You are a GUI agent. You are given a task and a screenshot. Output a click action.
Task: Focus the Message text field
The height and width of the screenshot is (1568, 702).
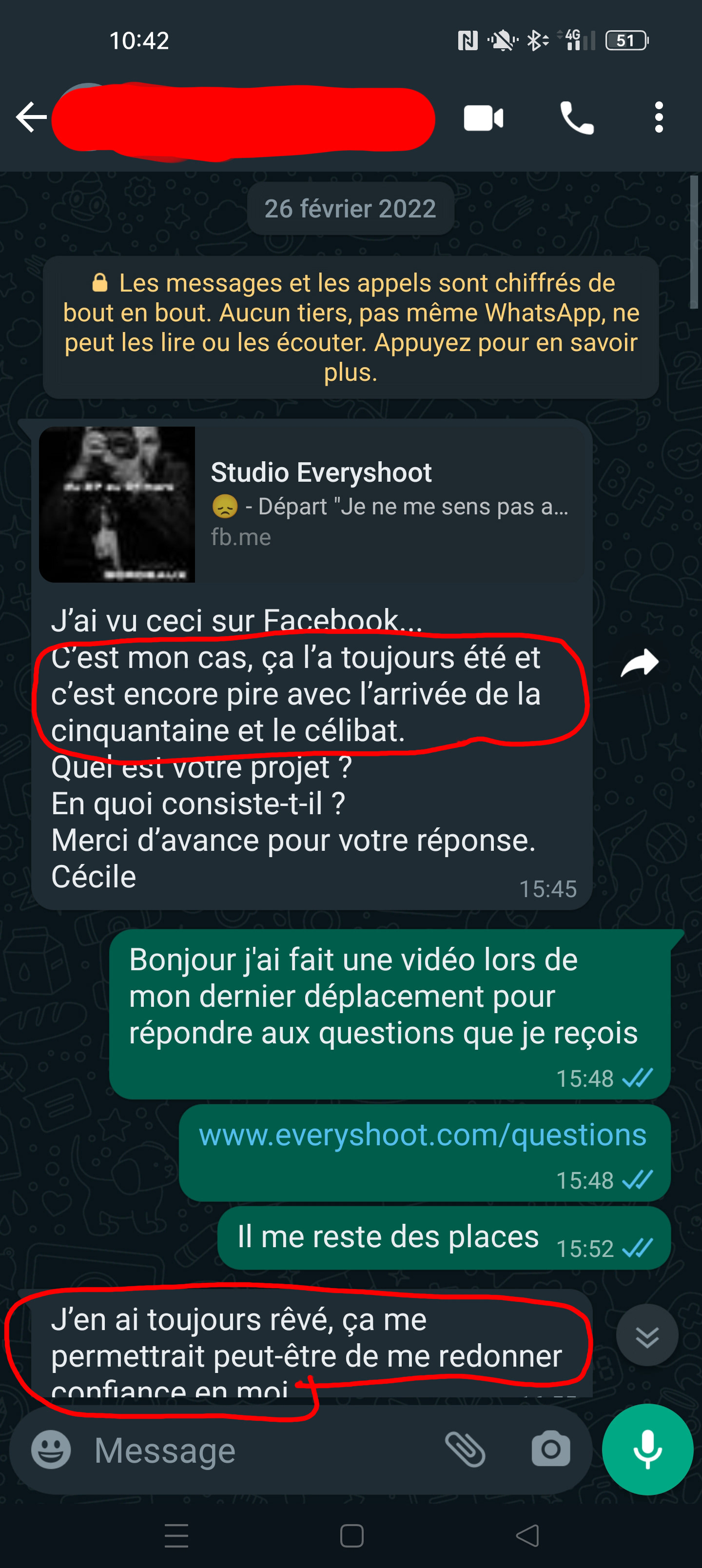[x=262, y=1450]
